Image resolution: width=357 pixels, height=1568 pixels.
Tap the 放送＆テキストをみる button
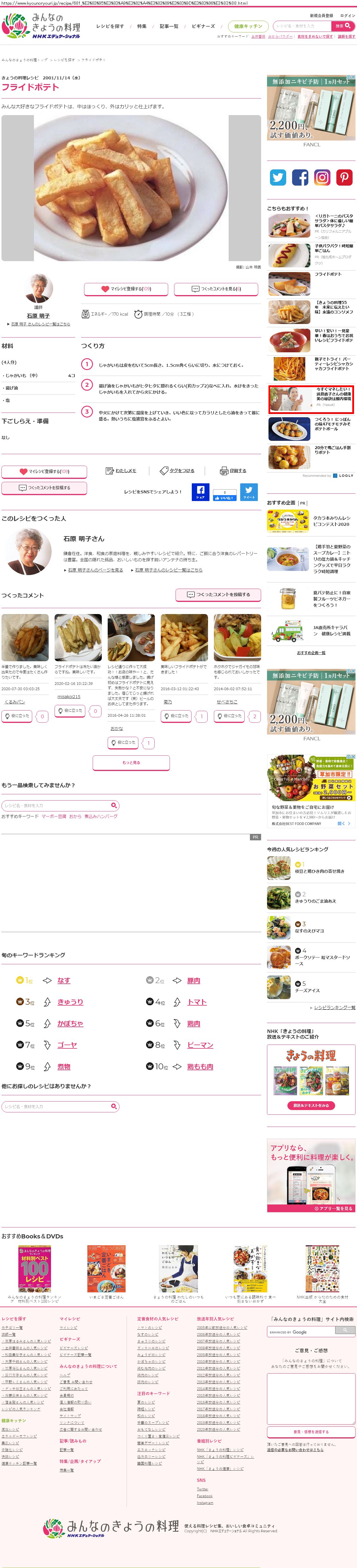point(311,1105)
